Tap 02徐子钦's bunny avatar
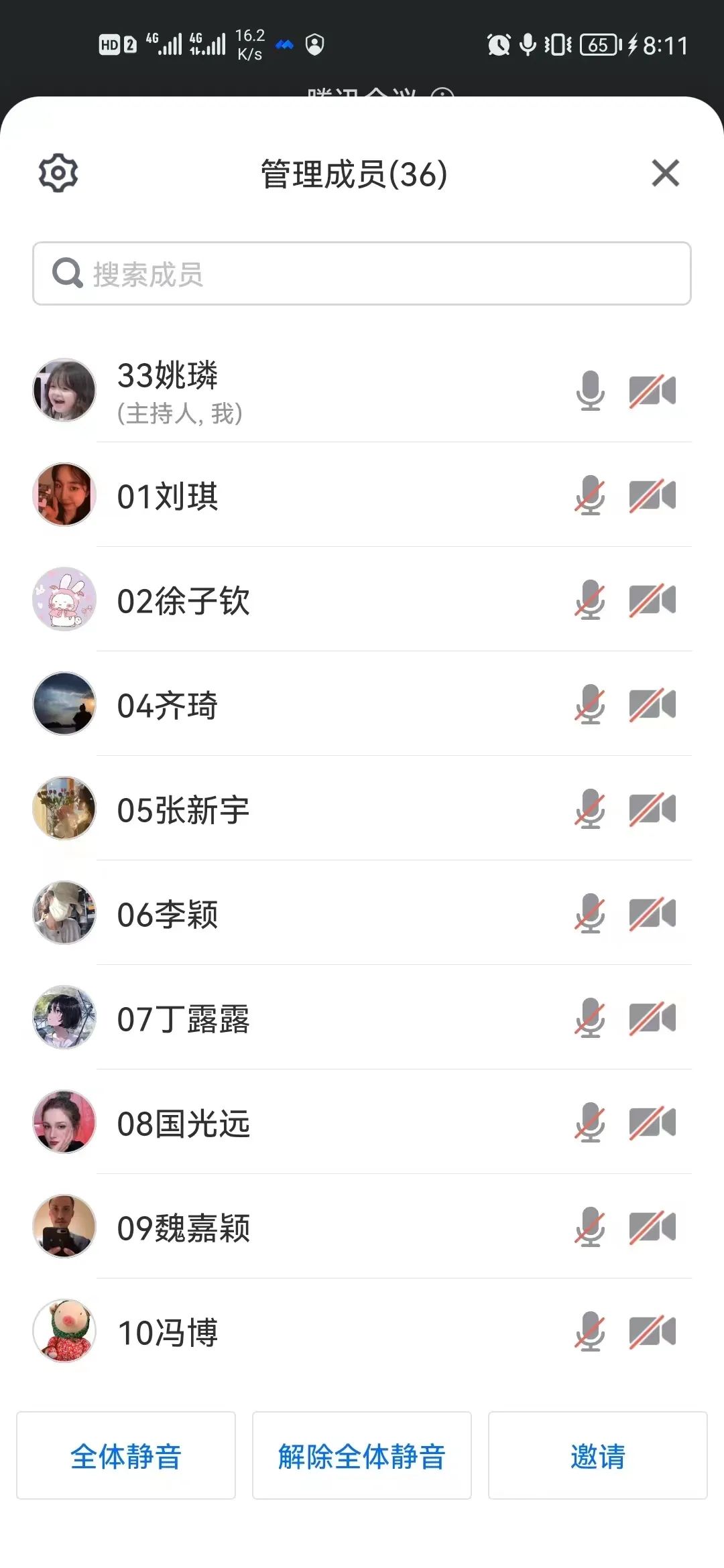Viewport: 724px width, 1568px height. click(x=64, y=599)
